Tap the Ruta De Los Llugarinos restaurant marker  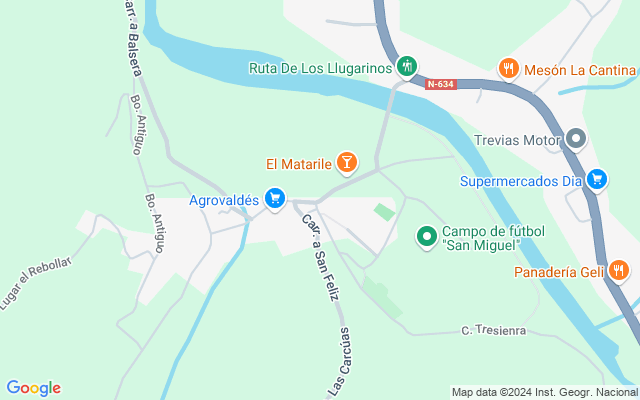click(406, 68)
